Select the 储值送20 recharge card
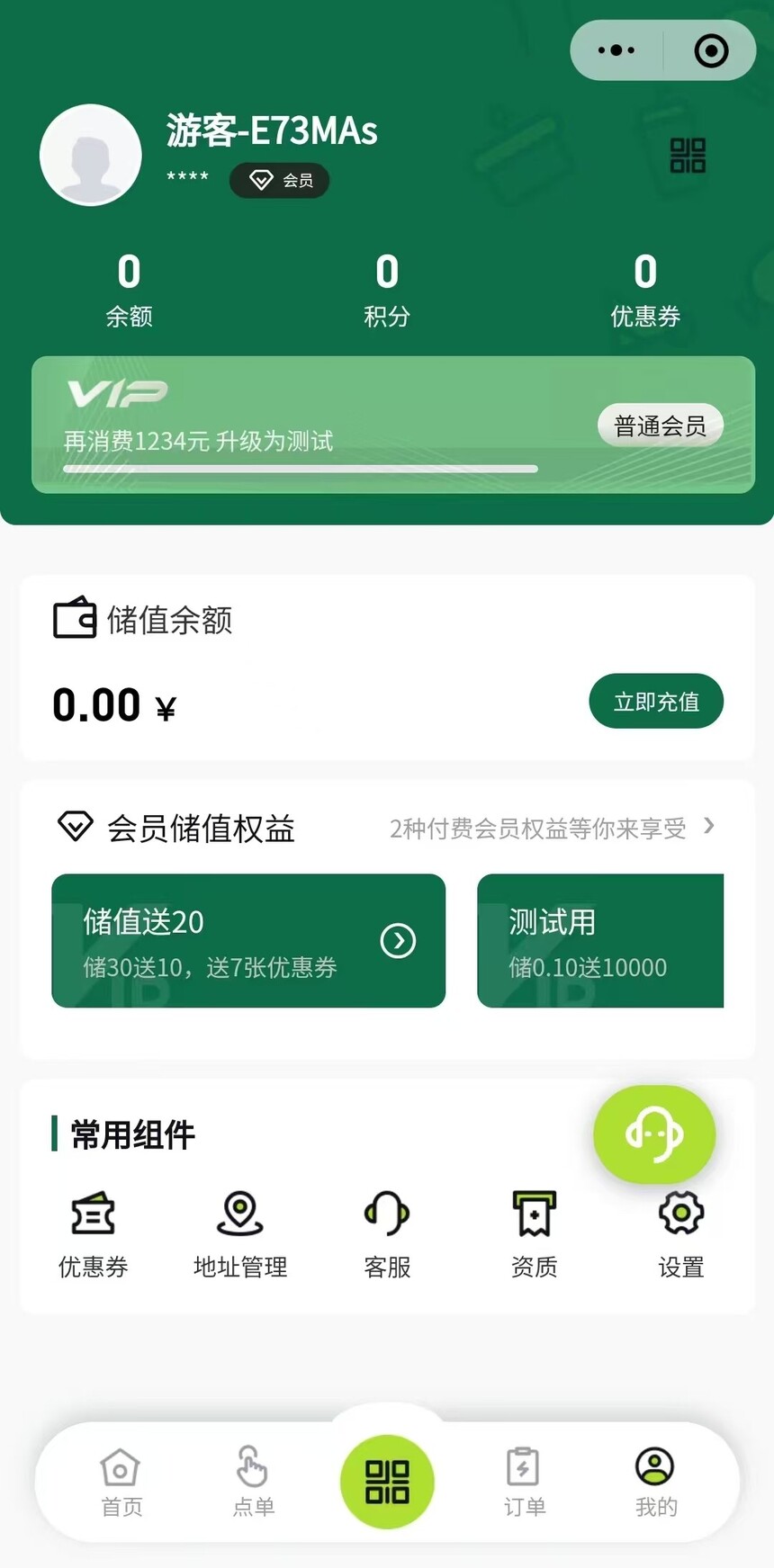 (248, 941)
